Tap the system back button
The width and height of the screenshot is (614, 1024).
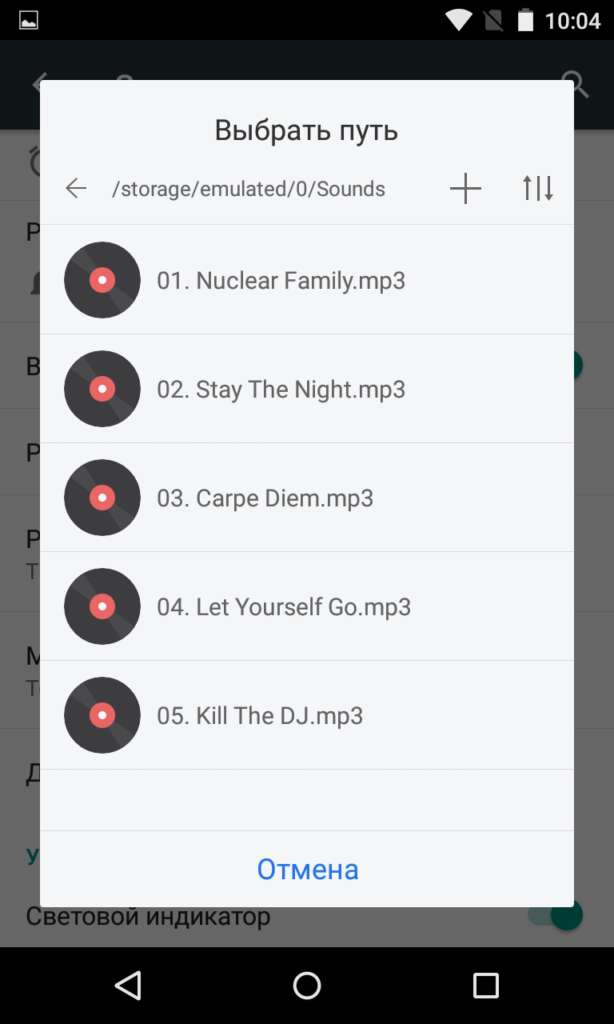[x=128, y=986]
